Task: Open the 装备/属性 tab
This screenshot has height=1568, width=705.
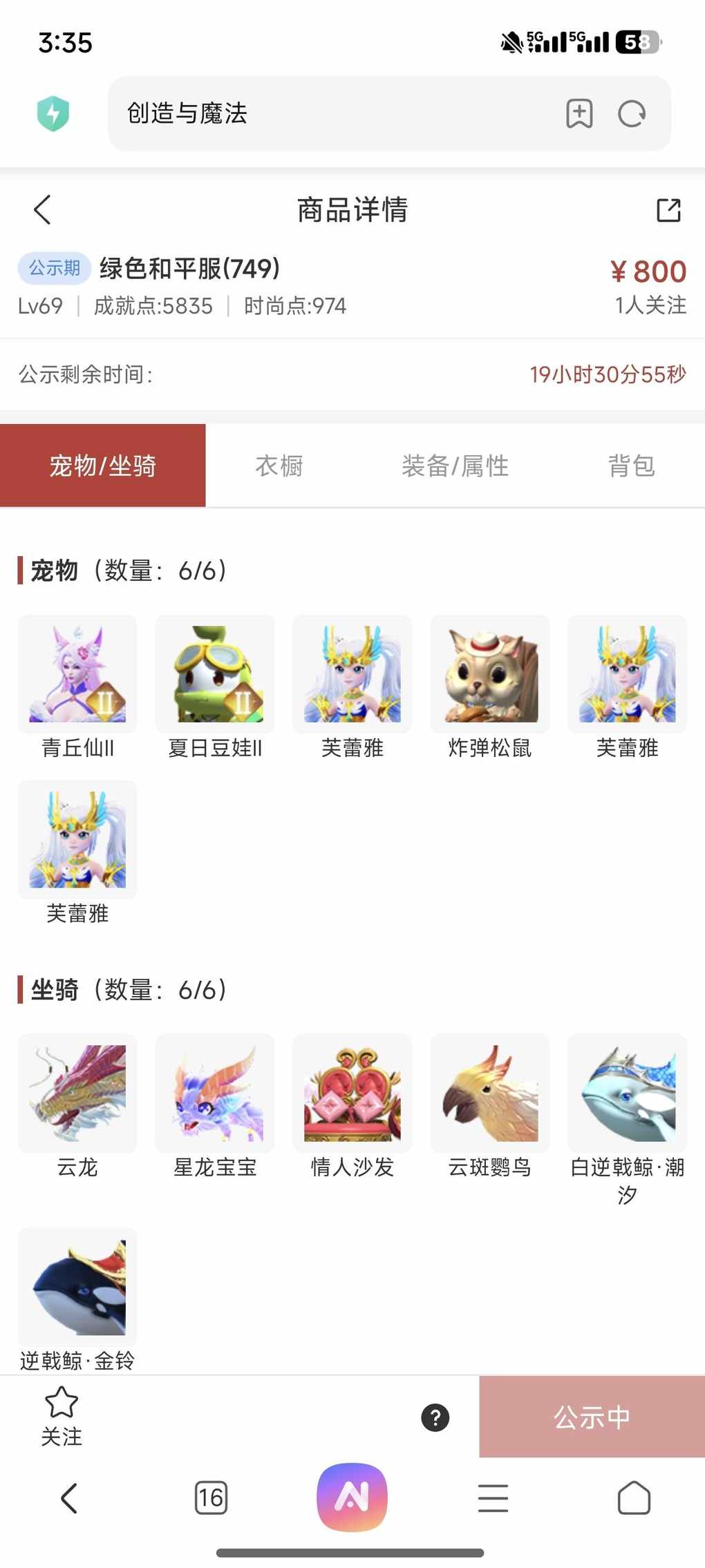Action: point(455,466)
